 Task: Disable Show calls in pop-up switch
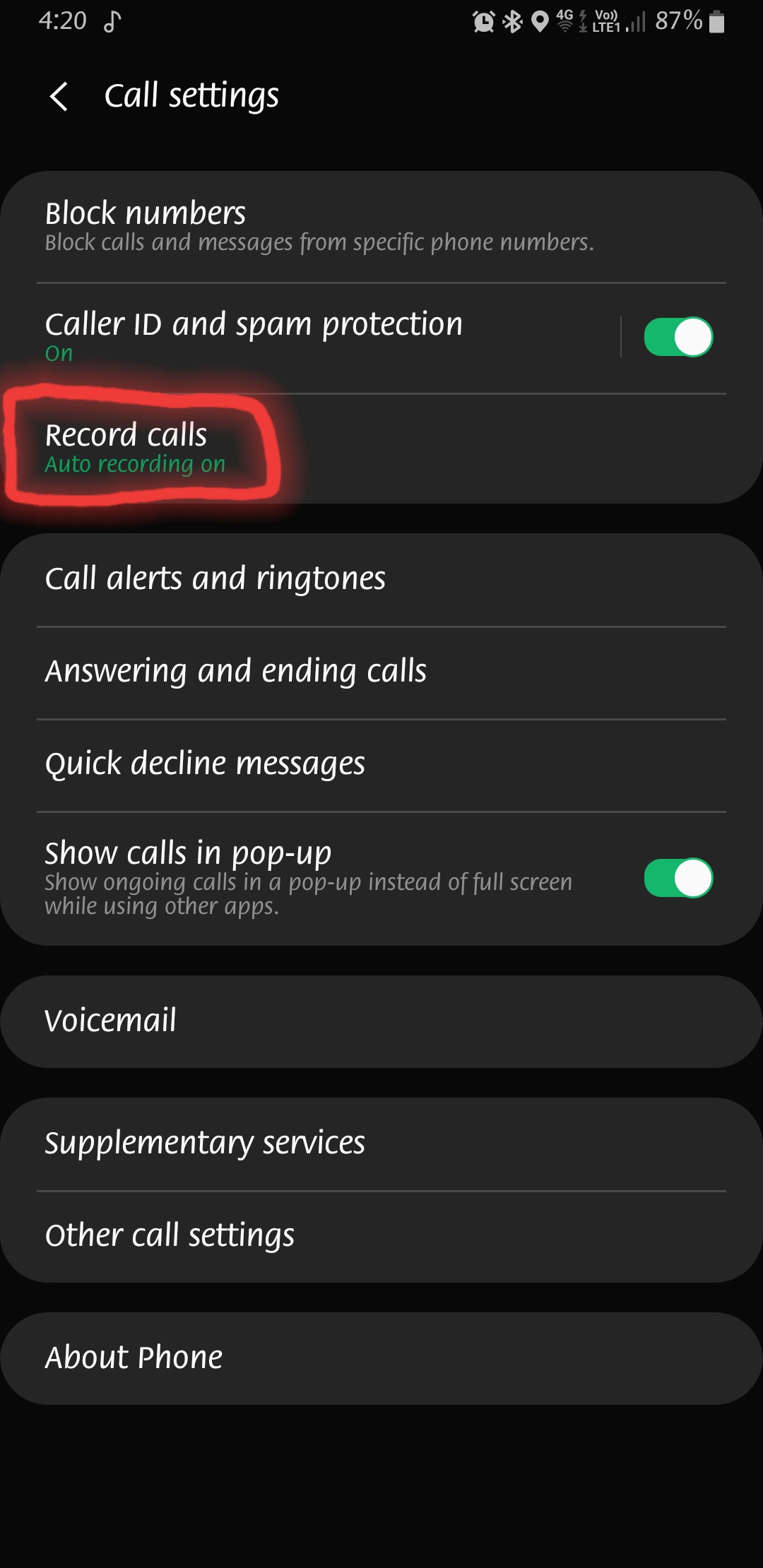[678, 878]
